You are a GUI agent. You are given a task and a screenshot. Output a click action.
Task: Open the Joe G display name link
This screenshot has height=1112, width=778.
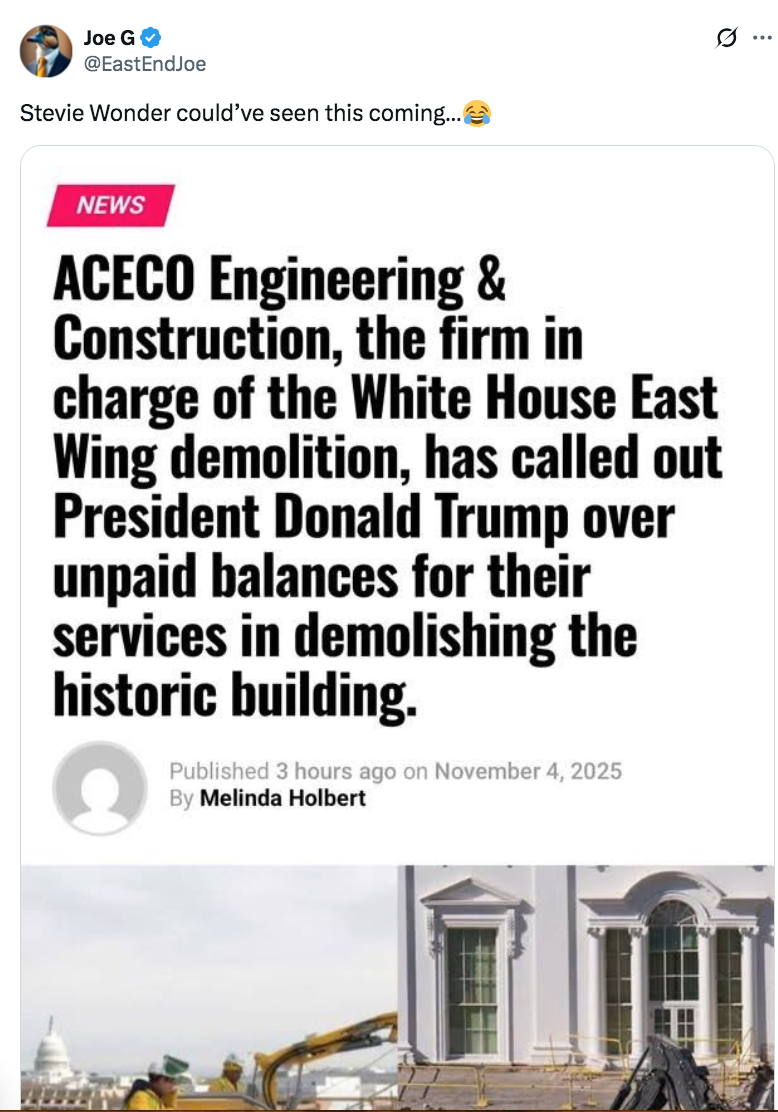[x=109, y=39]
